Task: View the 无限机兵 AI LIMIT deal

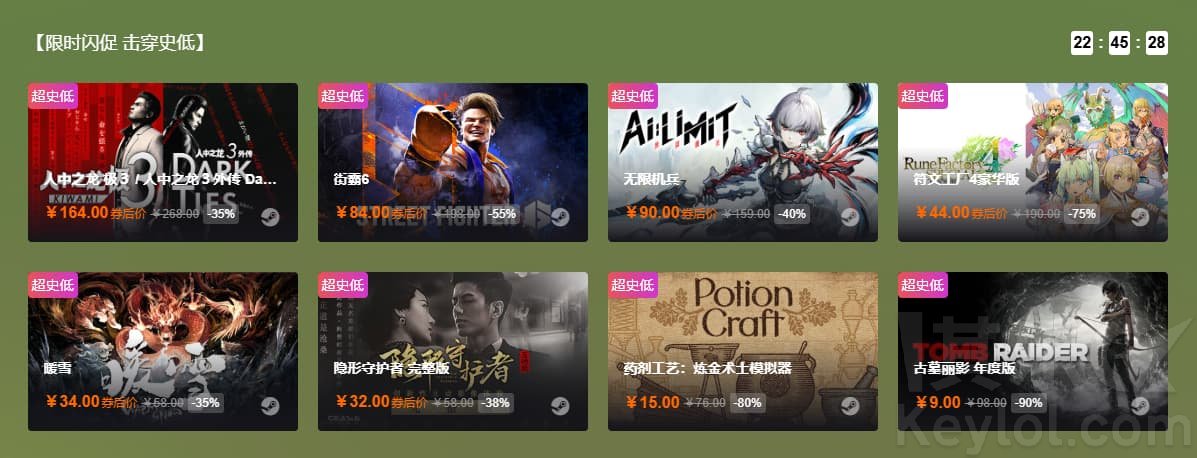Action: [x=742, y=160]
